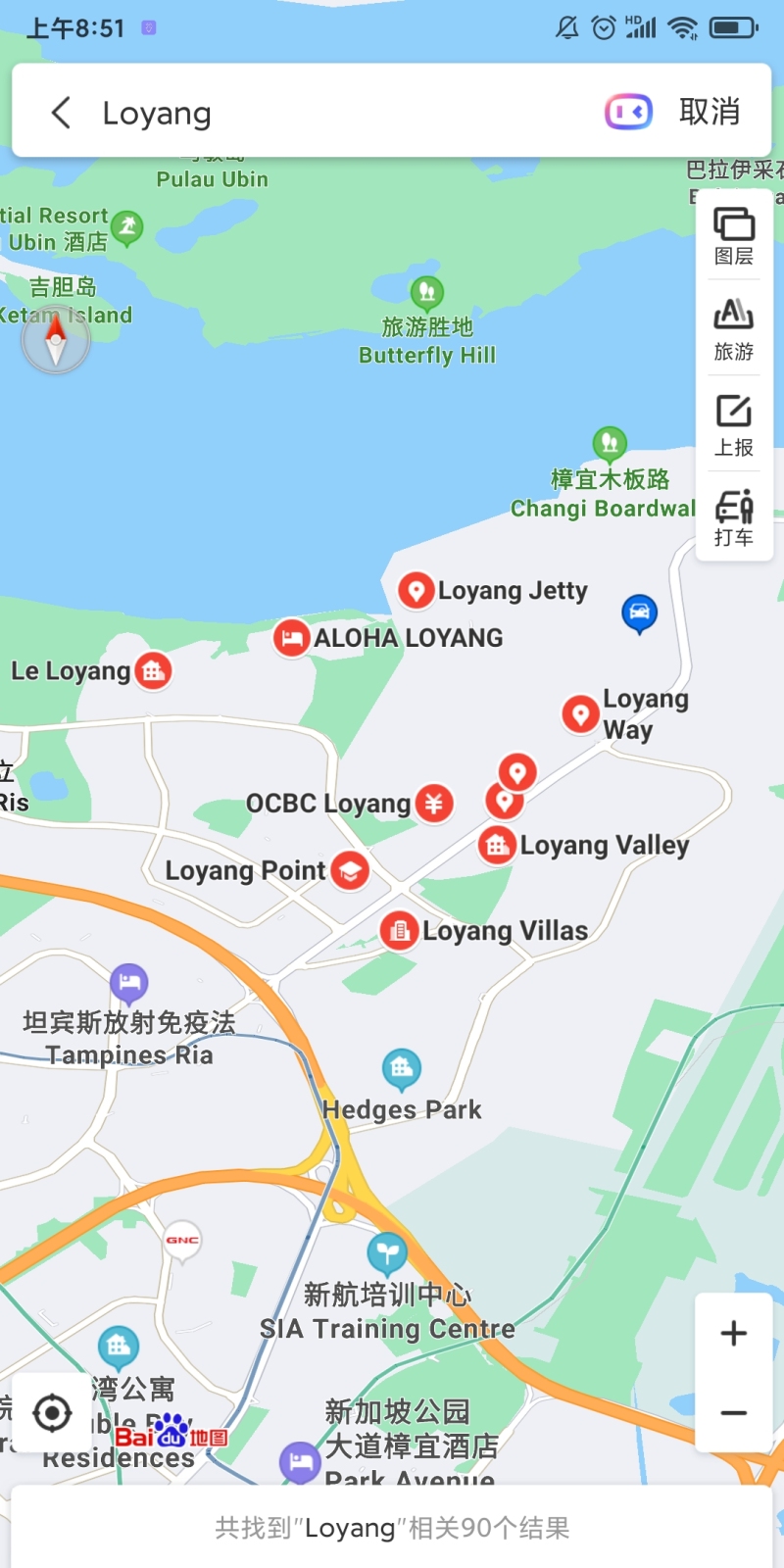Reset map orientation with the compass
The width and height of the screenshot is (784, 1568).
click(56, 340)
